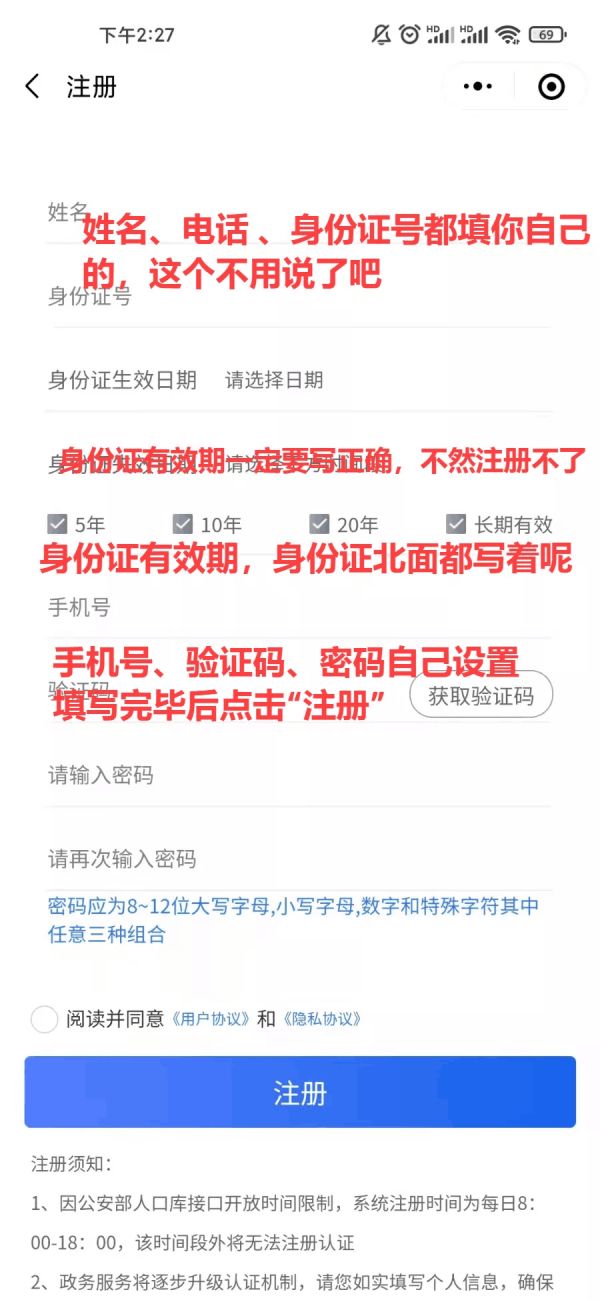This screenshot has width=600, height=1300.
Task: Close the mini-program with the circle icon
Action: [x=551, y=87]
